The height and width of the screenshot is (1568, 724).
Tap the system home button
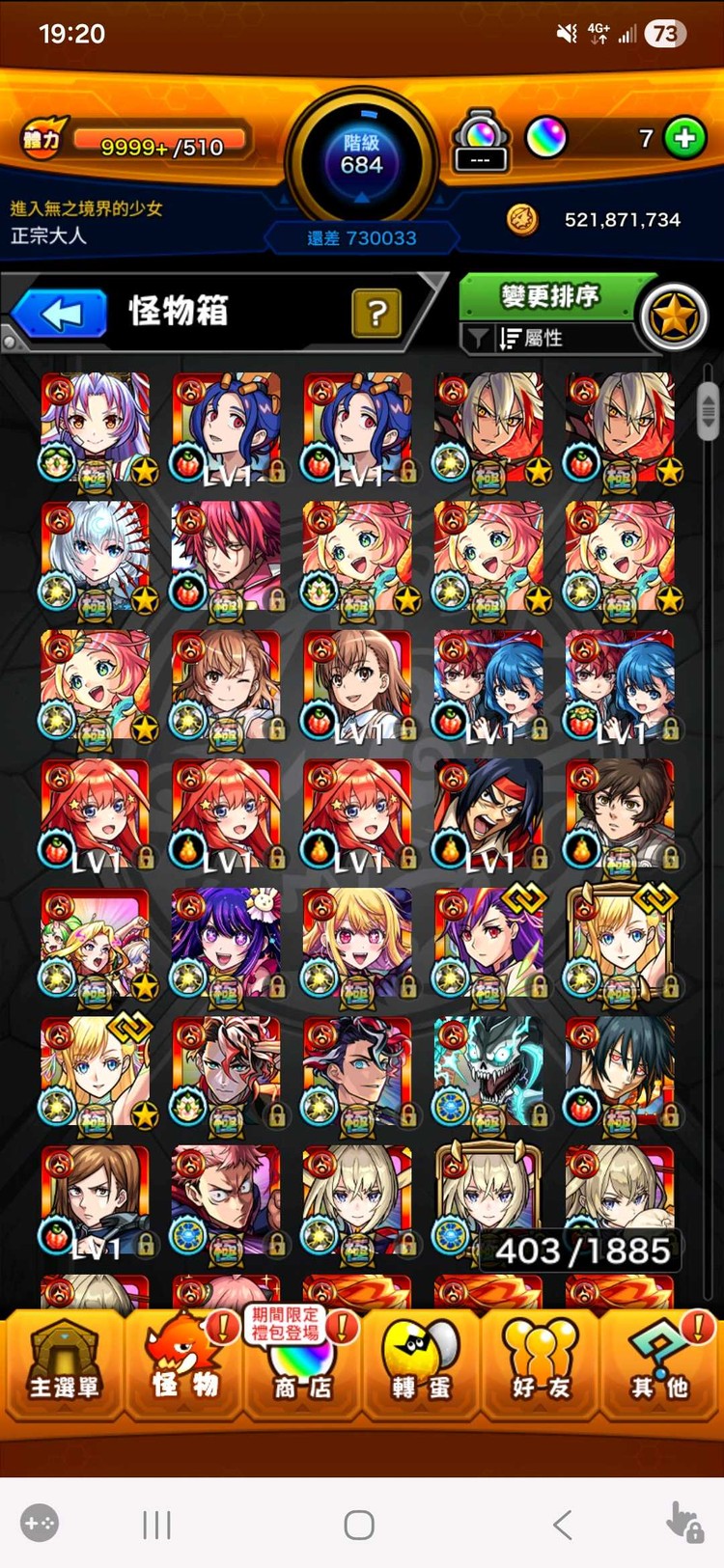pyautogui.click(x=359, y=1525)
